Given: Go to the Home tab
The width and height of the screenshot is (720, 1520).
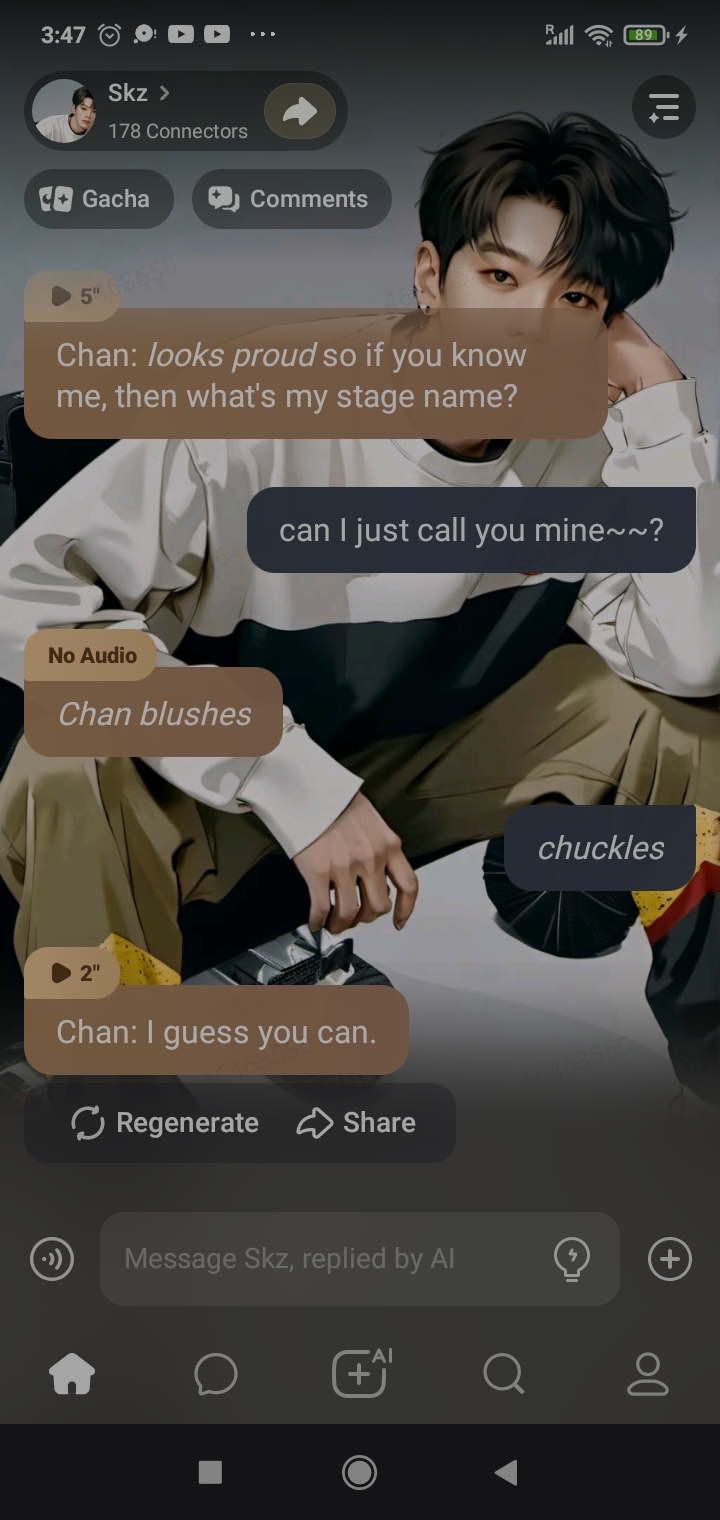Looking at the screenshot, I should coord(72,1375).
